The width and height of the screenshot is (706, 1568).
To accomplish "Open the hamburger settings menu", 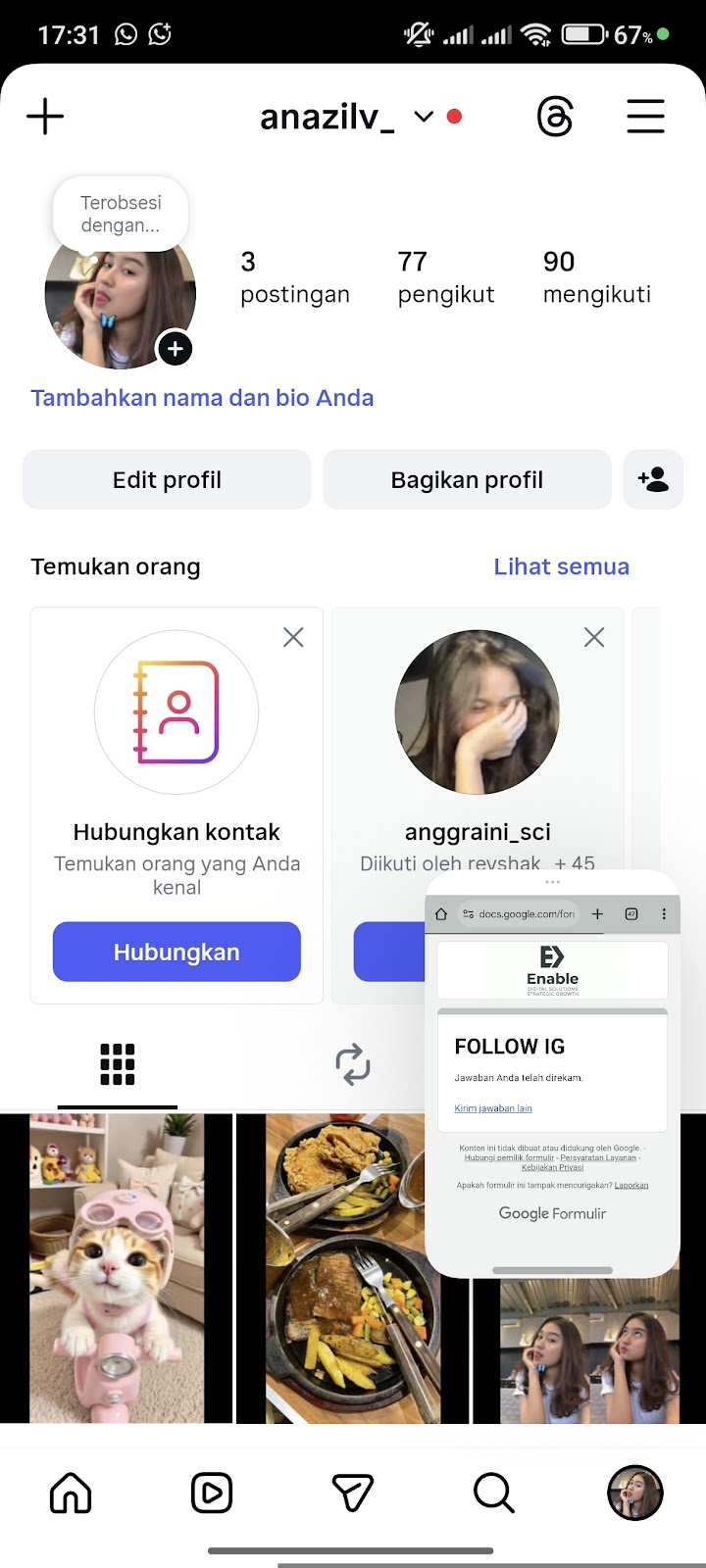I will click(x=645, y=117).
